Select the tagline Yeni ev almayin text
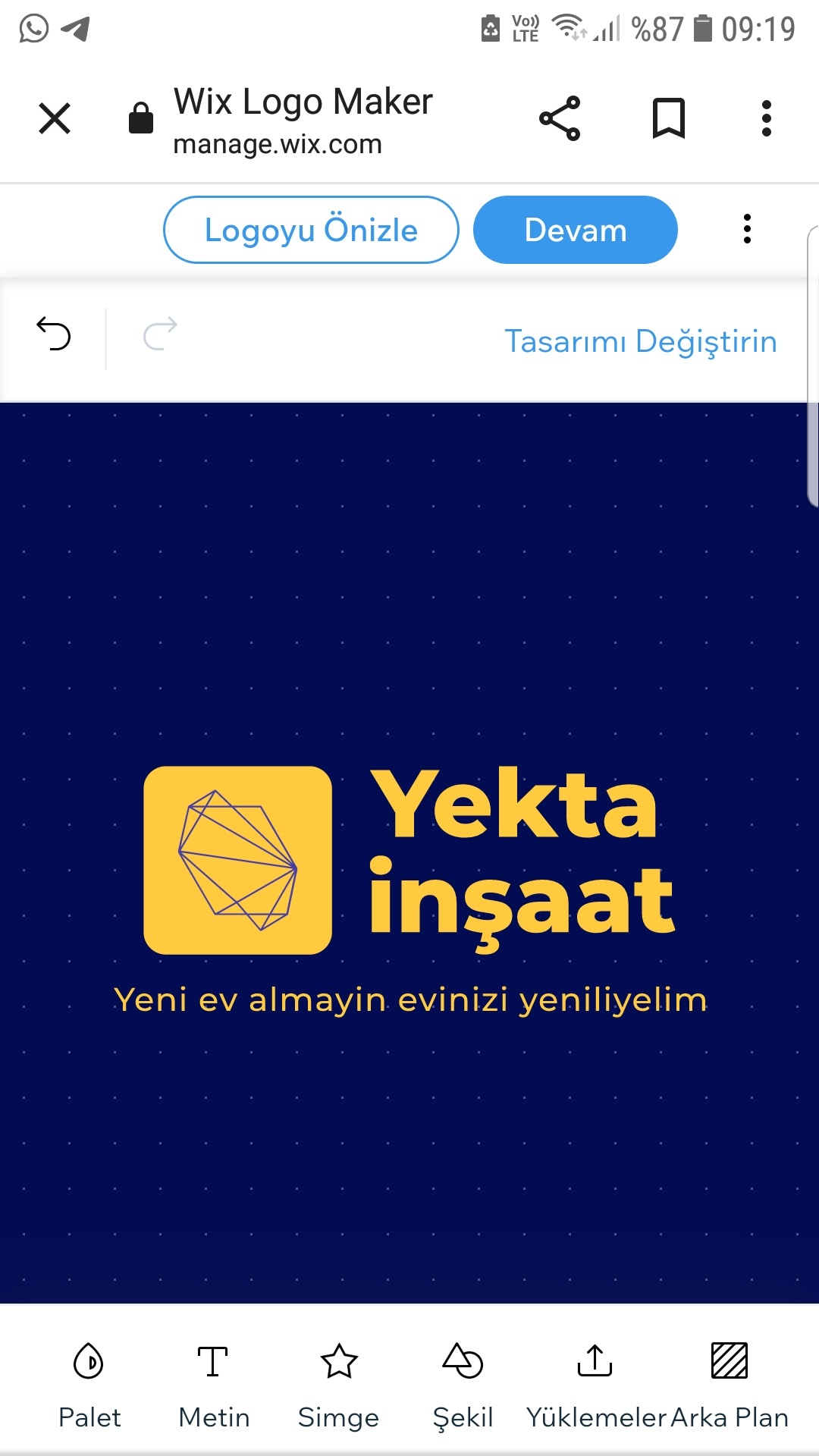 click(409, 999)
